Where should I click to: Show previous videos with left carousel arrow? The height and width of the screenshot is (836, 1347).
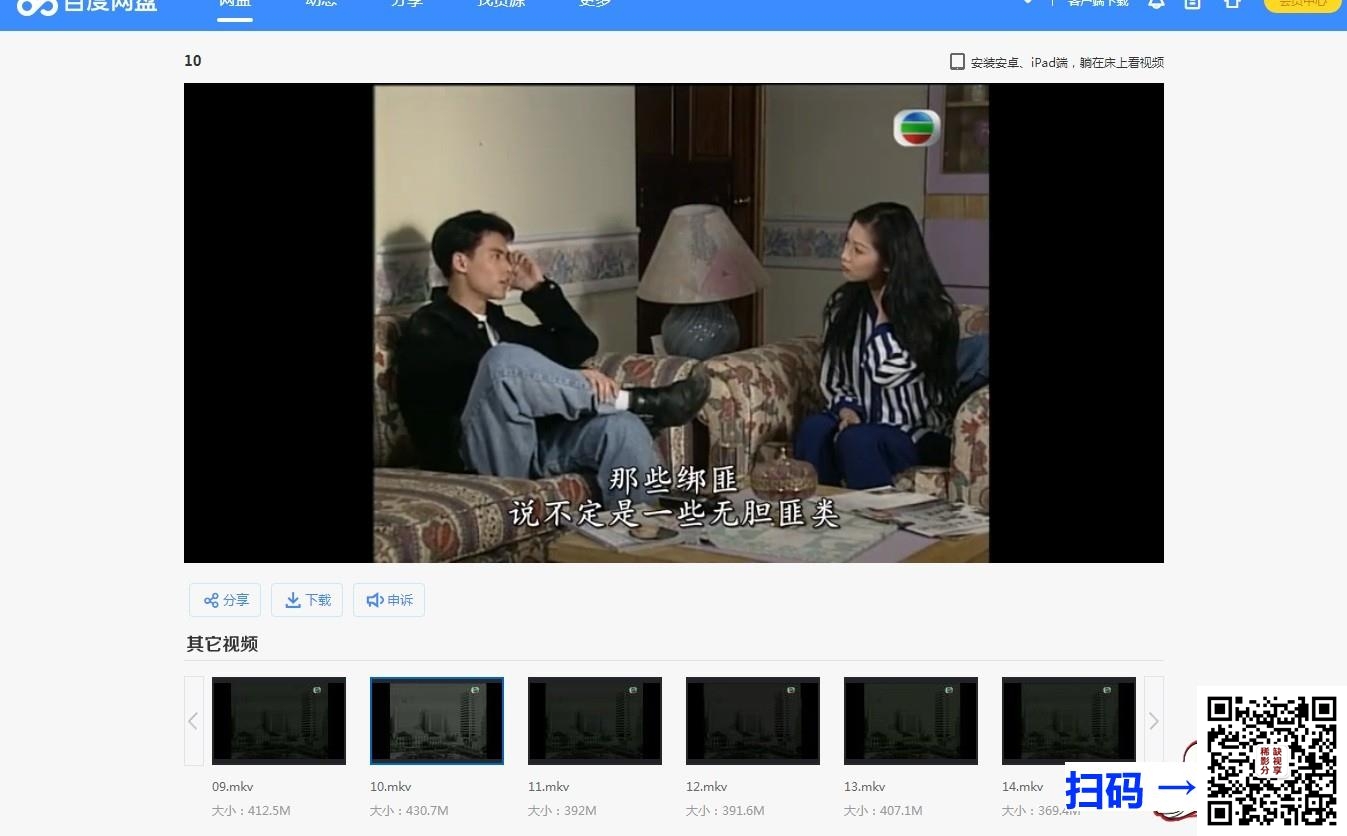coord(194,721)
